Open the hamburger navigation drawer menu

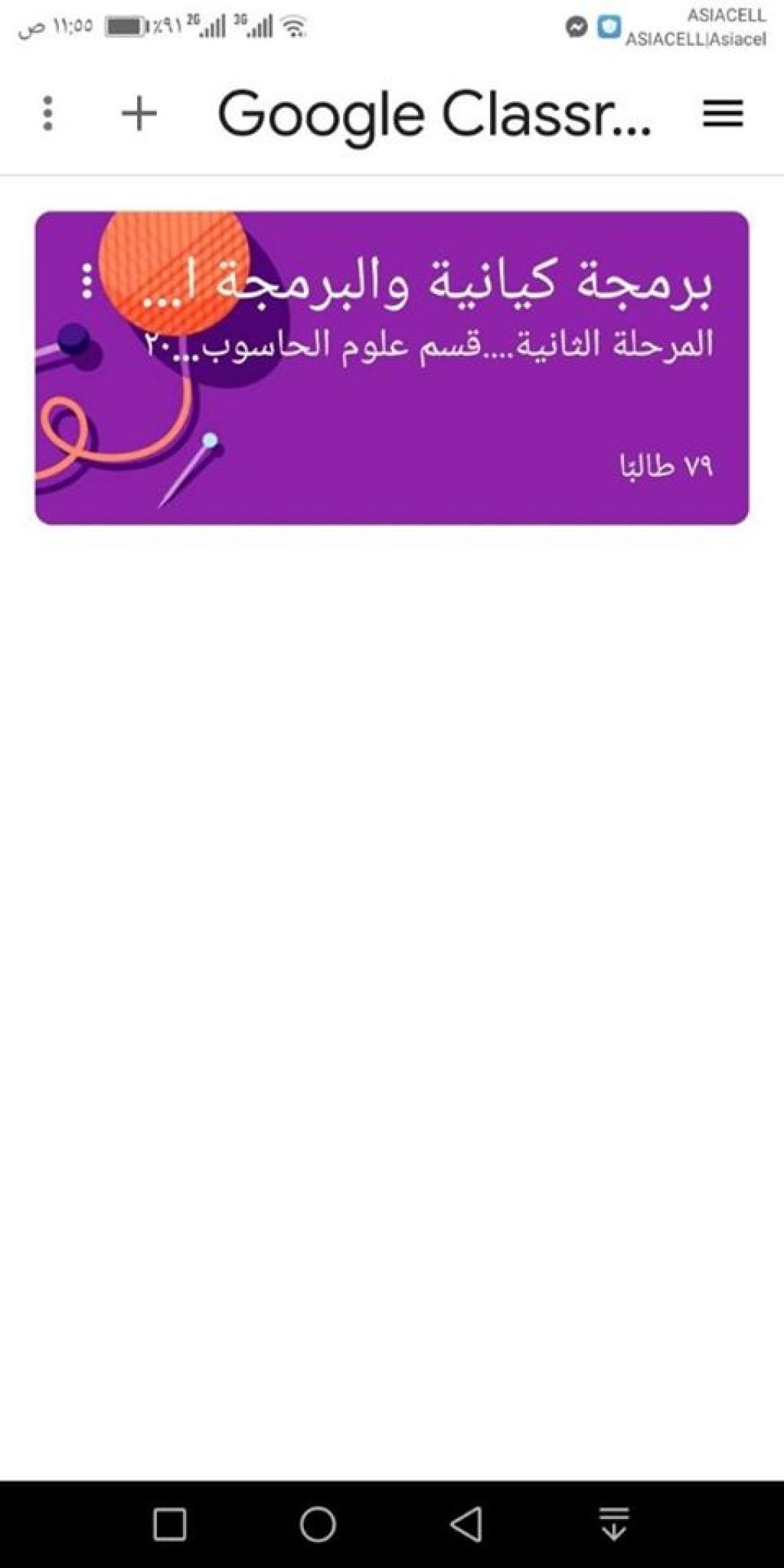723,114
